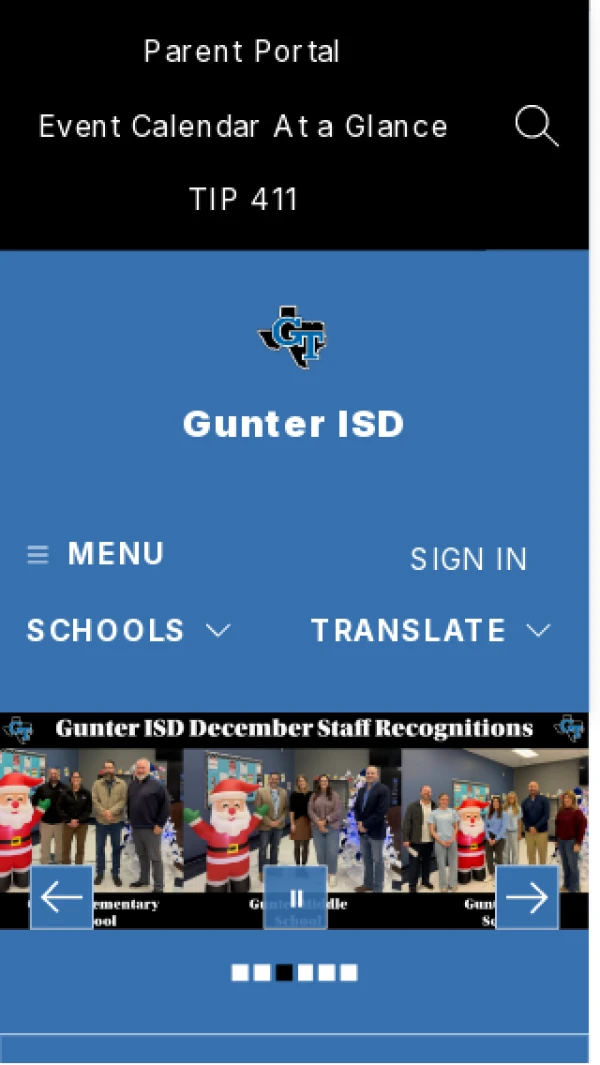Tap the search magnifier icon
This screenshot has height=1065, width=600.
point(536,127)
